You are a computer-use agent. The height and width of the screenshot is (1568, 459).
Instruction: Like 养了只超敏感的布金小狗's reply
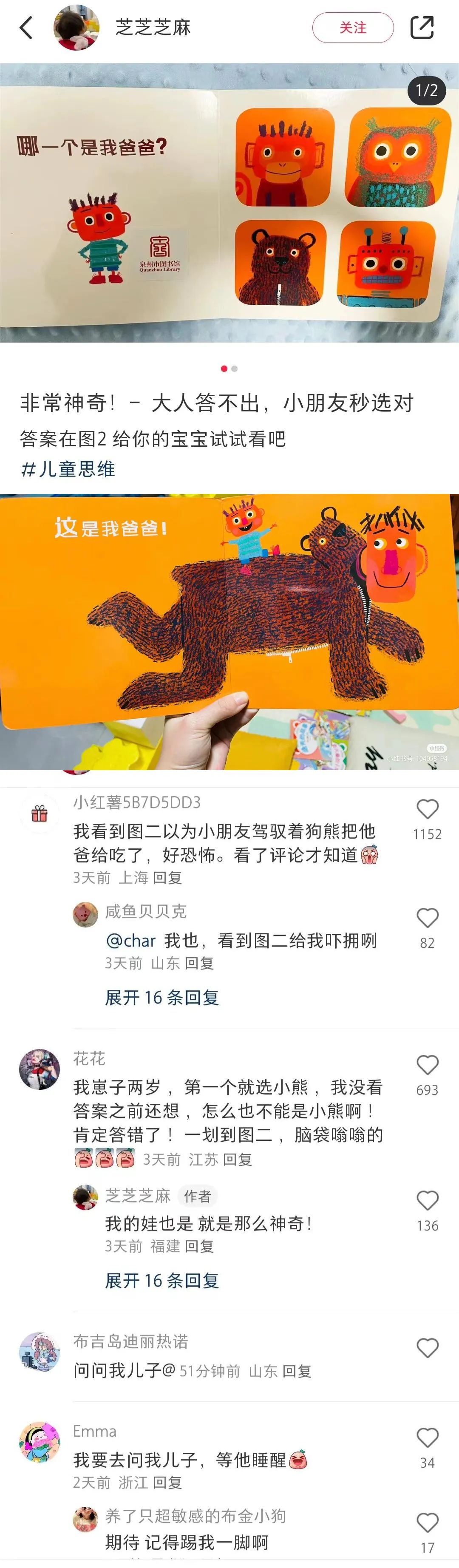tap(428, 1523)
